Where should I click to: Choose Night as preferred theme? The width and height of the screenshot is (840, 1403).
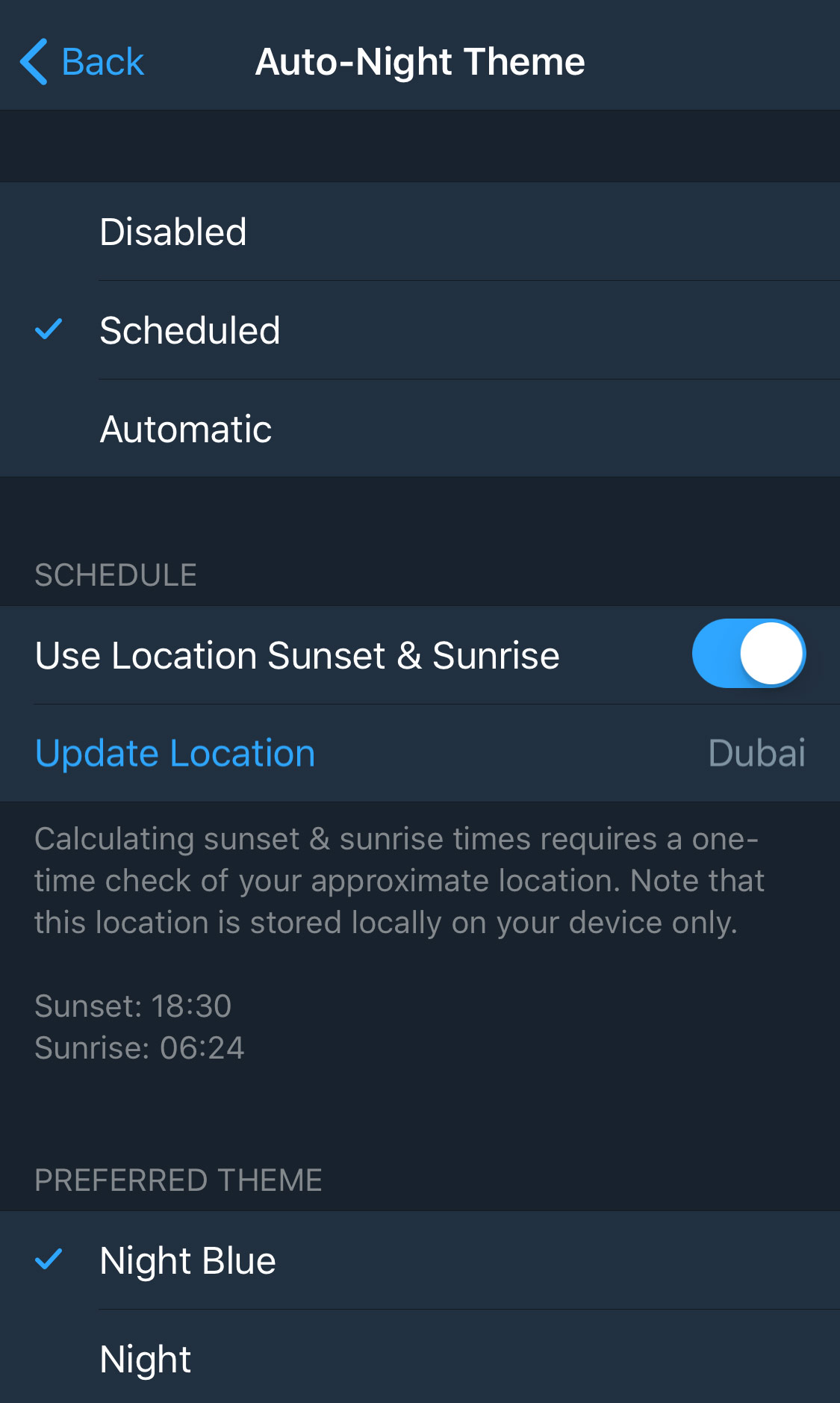(x=146, y=1358)
